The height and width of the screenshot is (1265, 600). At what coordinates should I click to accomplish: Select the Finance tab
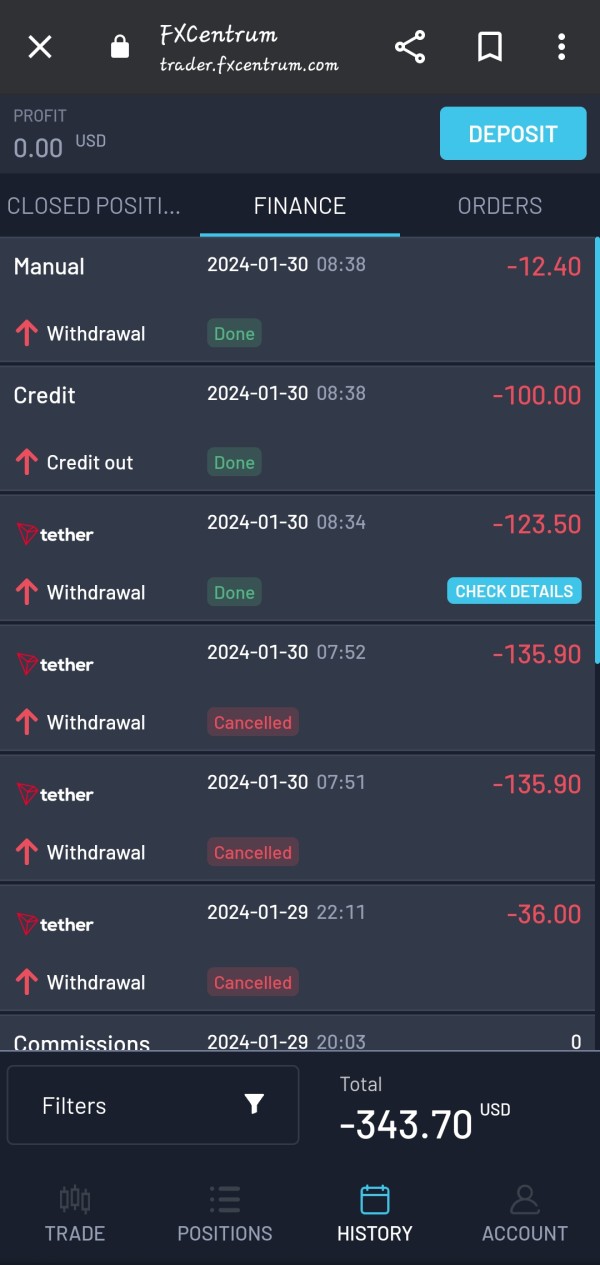[300, 206]
